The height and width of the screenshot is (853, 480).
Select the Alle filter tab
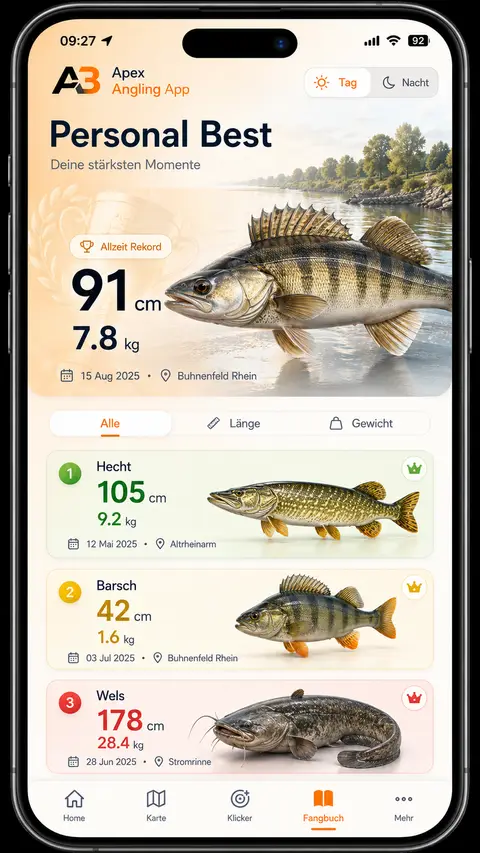(110, 423)
